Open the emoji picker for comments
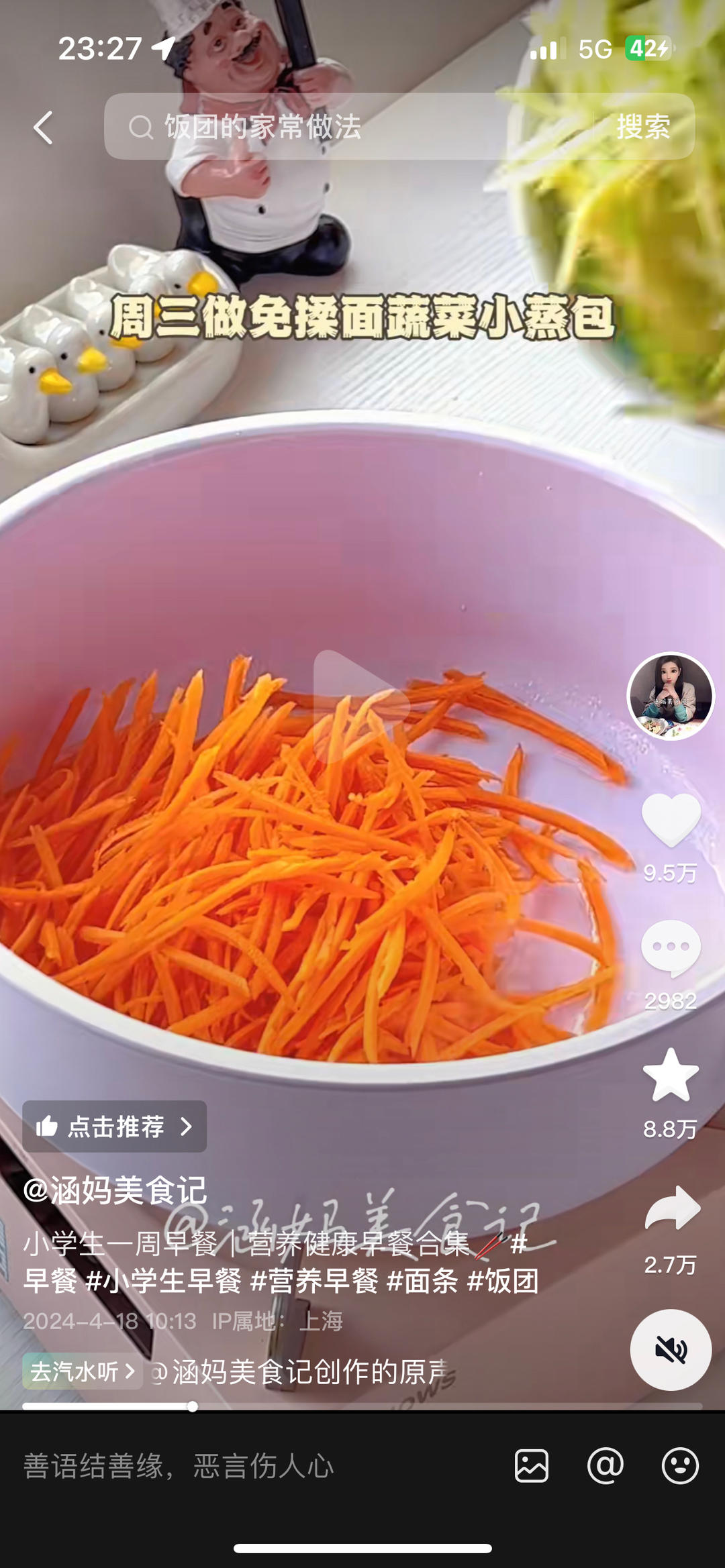 (x=680, y=1466)
